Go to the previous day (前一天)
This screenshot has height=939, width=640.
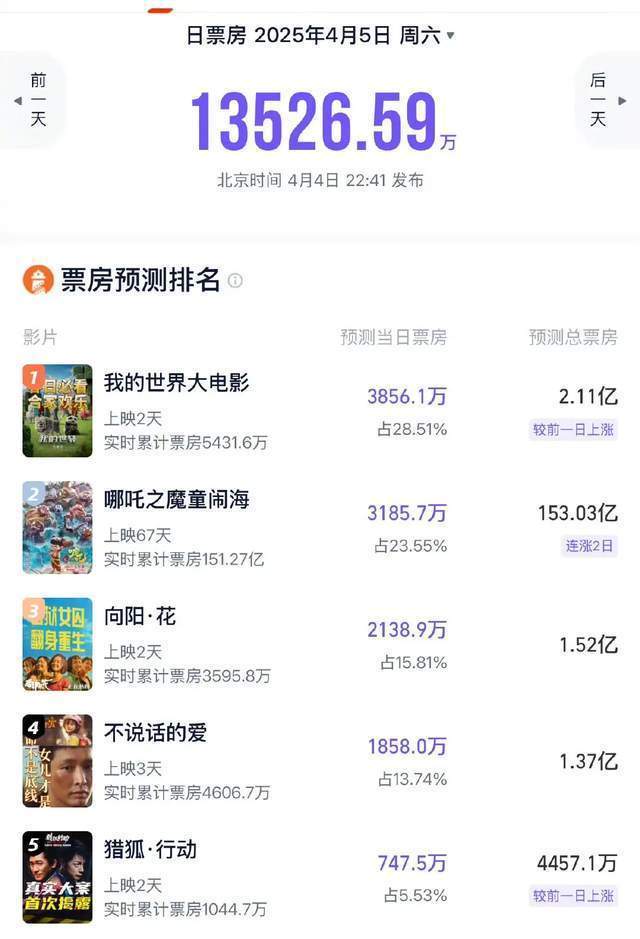pos(35,100)
